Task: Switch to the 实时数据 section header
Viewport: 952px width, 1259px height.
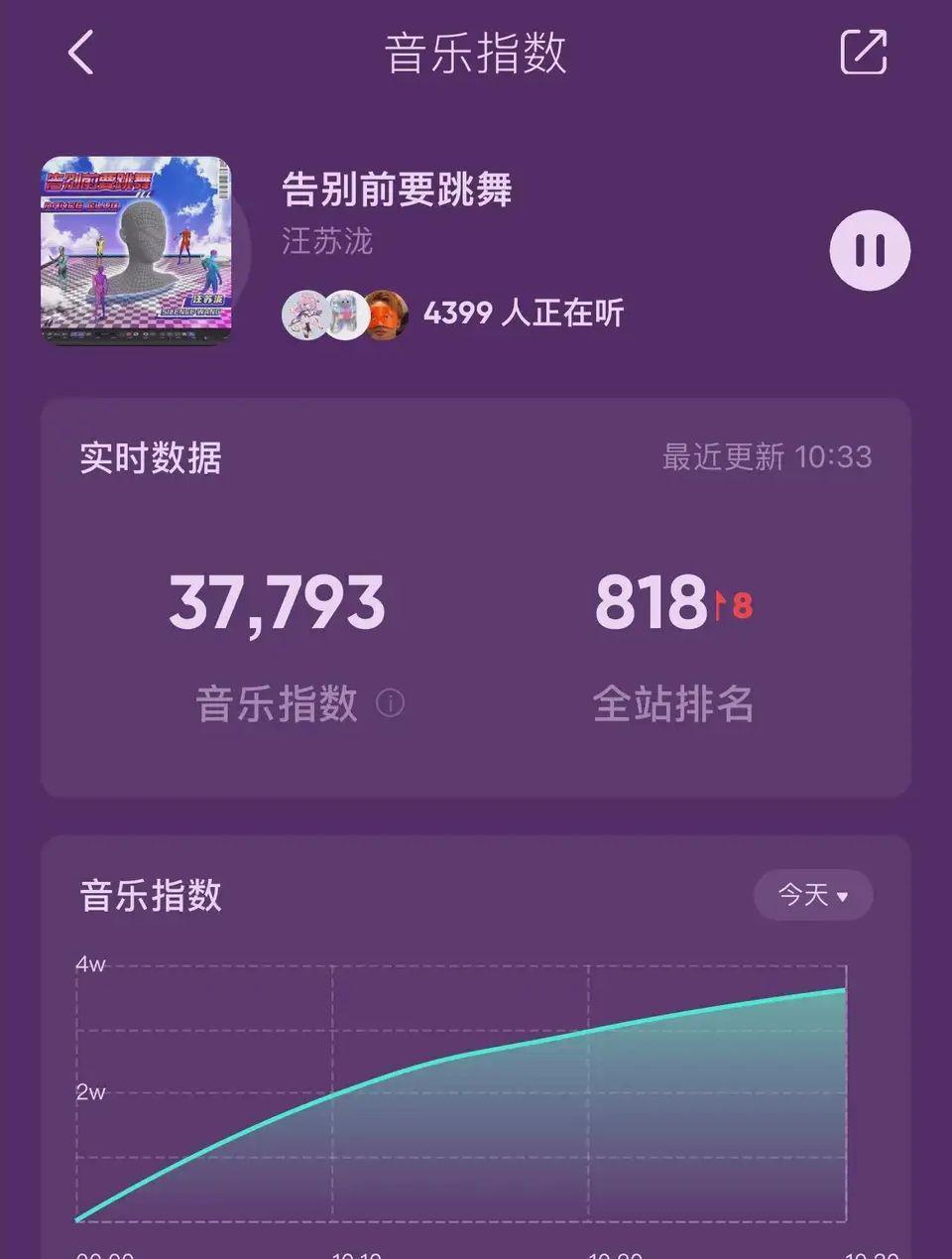Action: coord(150,458)
